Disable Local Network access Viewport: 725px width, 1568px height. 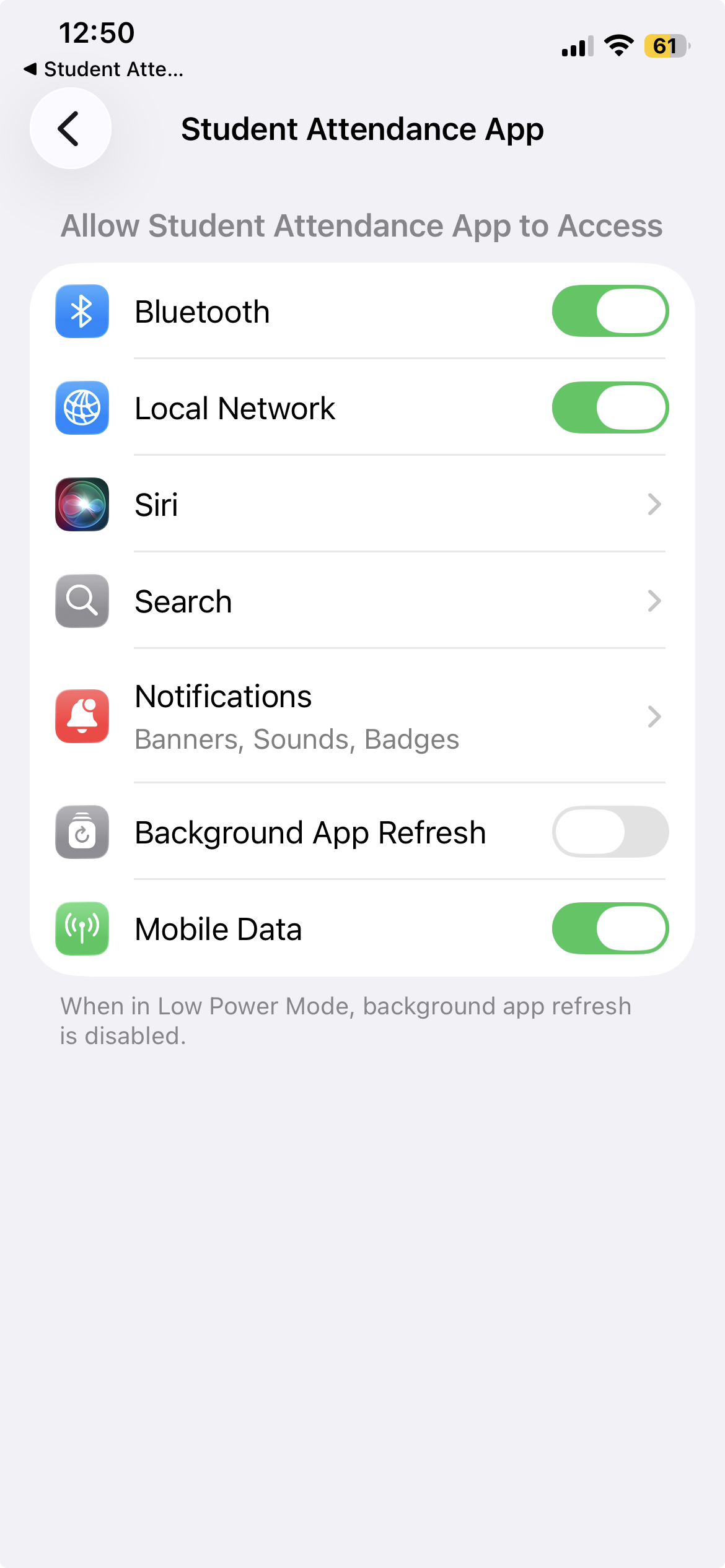click(x=610, y=407)
